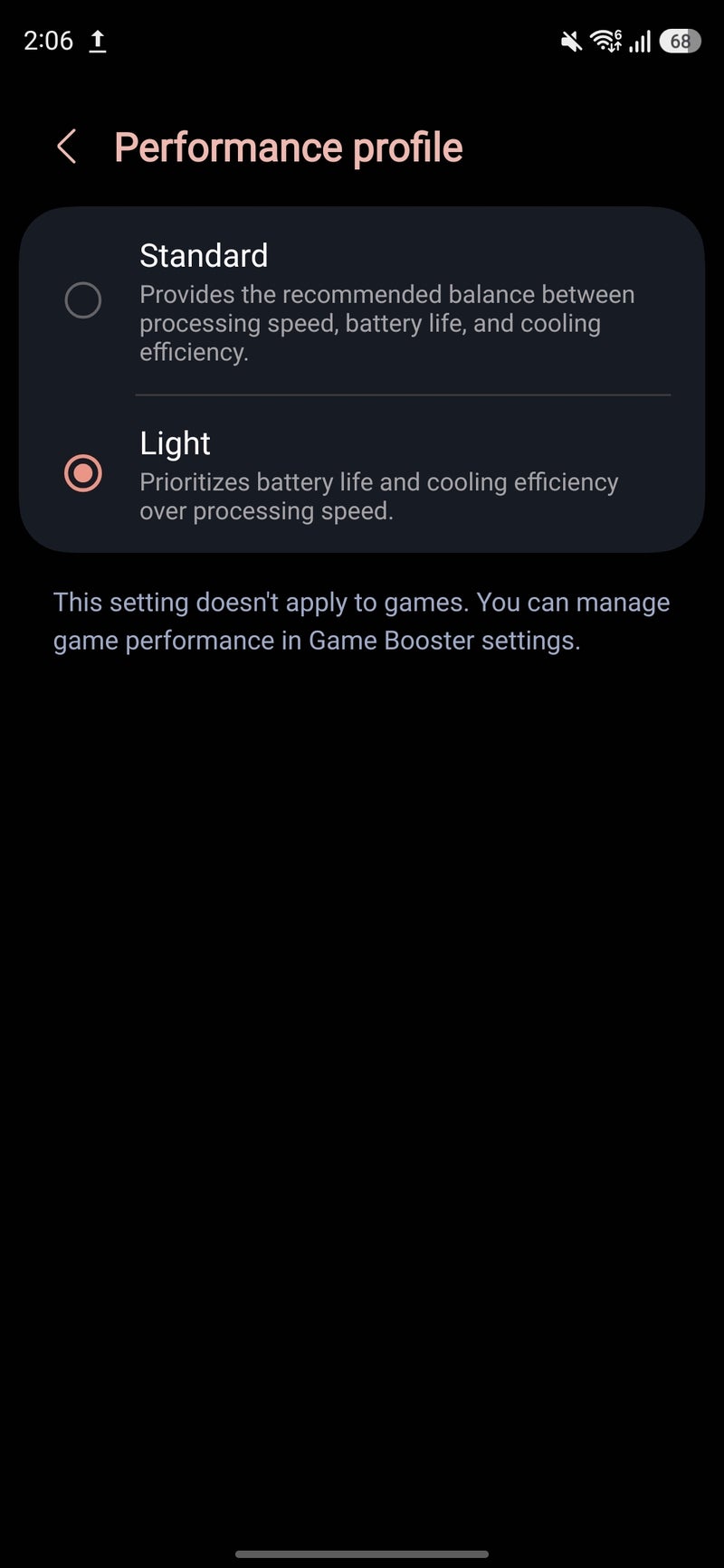This screenshot has height=1568, width=724.
Task: Tap the empty radio circle beside Standard
Action: [x=83, y=299]
